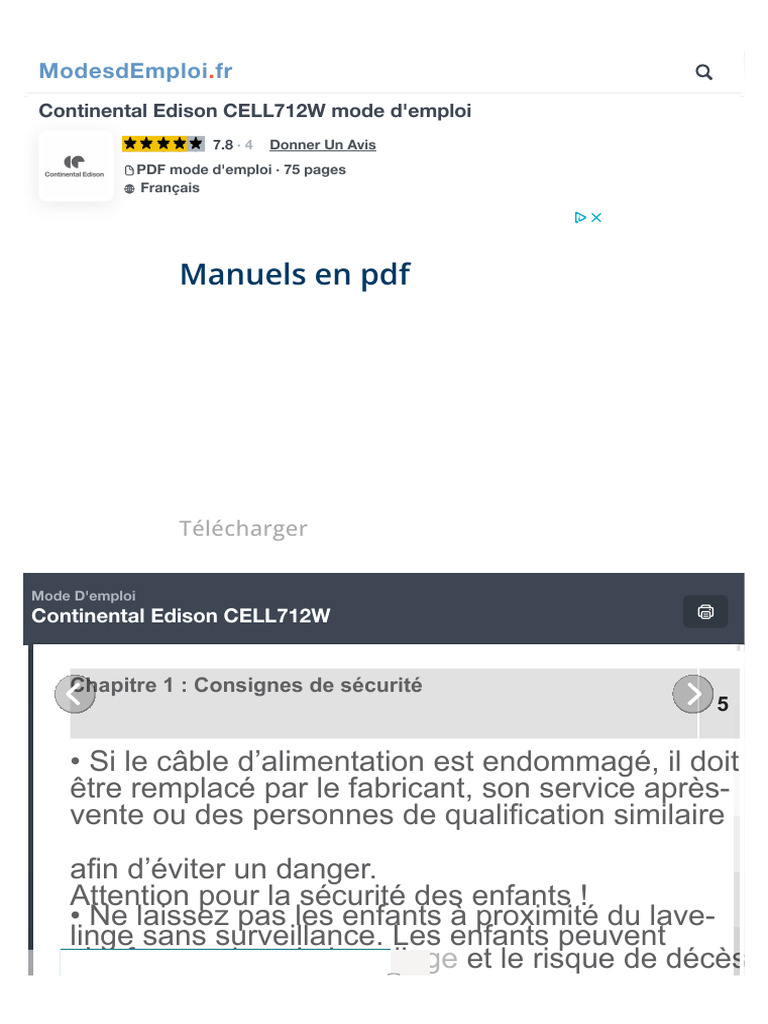Close the ad with the X

[x=596, y=217]
